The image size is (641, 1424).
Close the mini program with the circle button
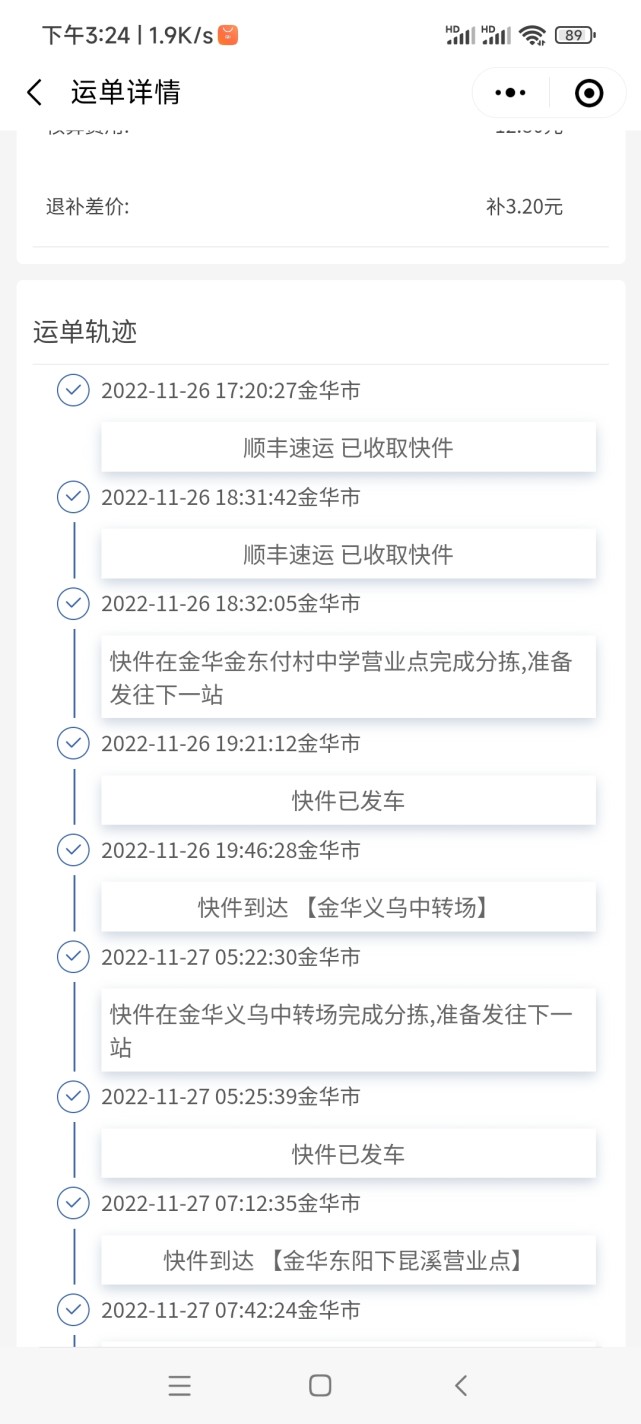click(589, 93)
